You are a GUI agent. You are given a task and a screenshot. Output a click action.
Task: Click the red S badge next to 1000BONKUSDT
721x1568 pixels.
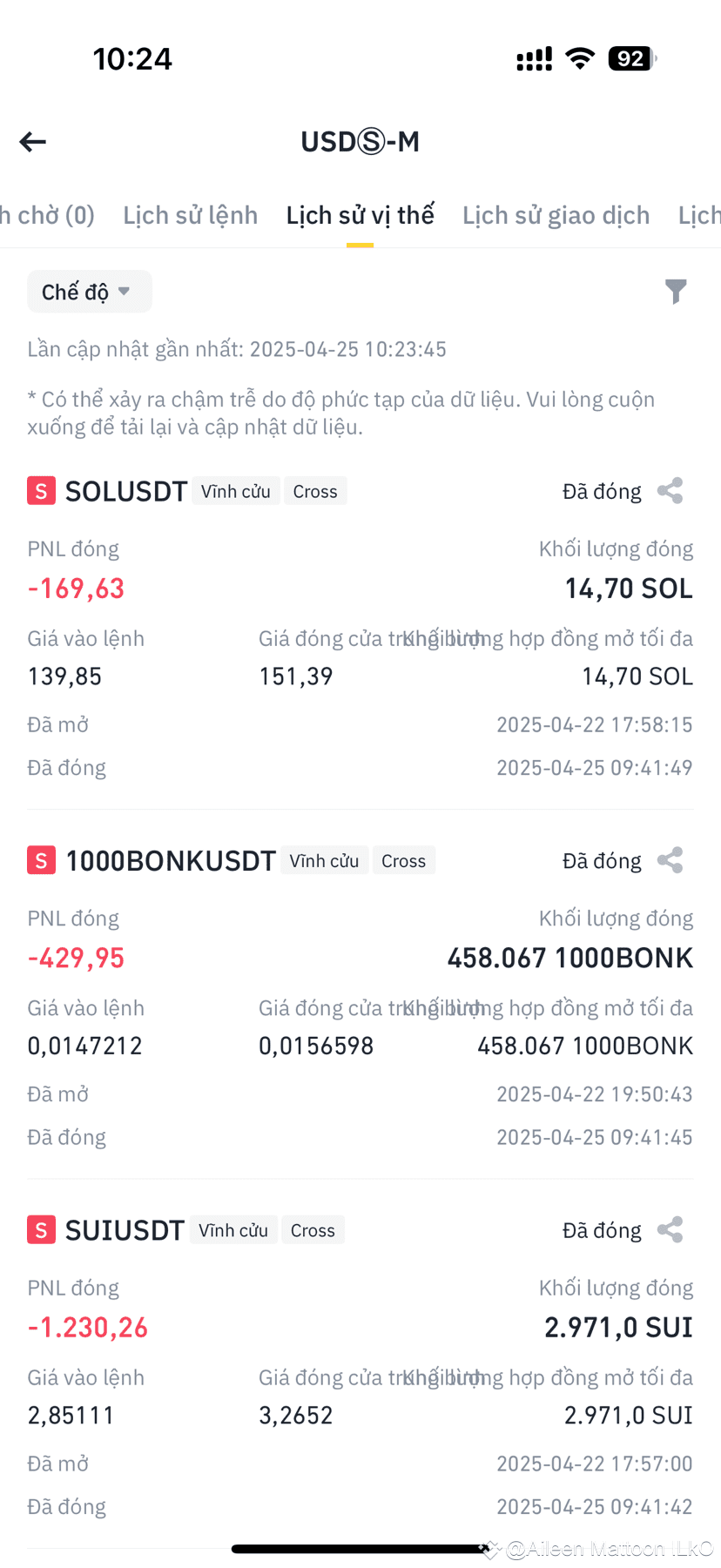click(x=41, y=860)
